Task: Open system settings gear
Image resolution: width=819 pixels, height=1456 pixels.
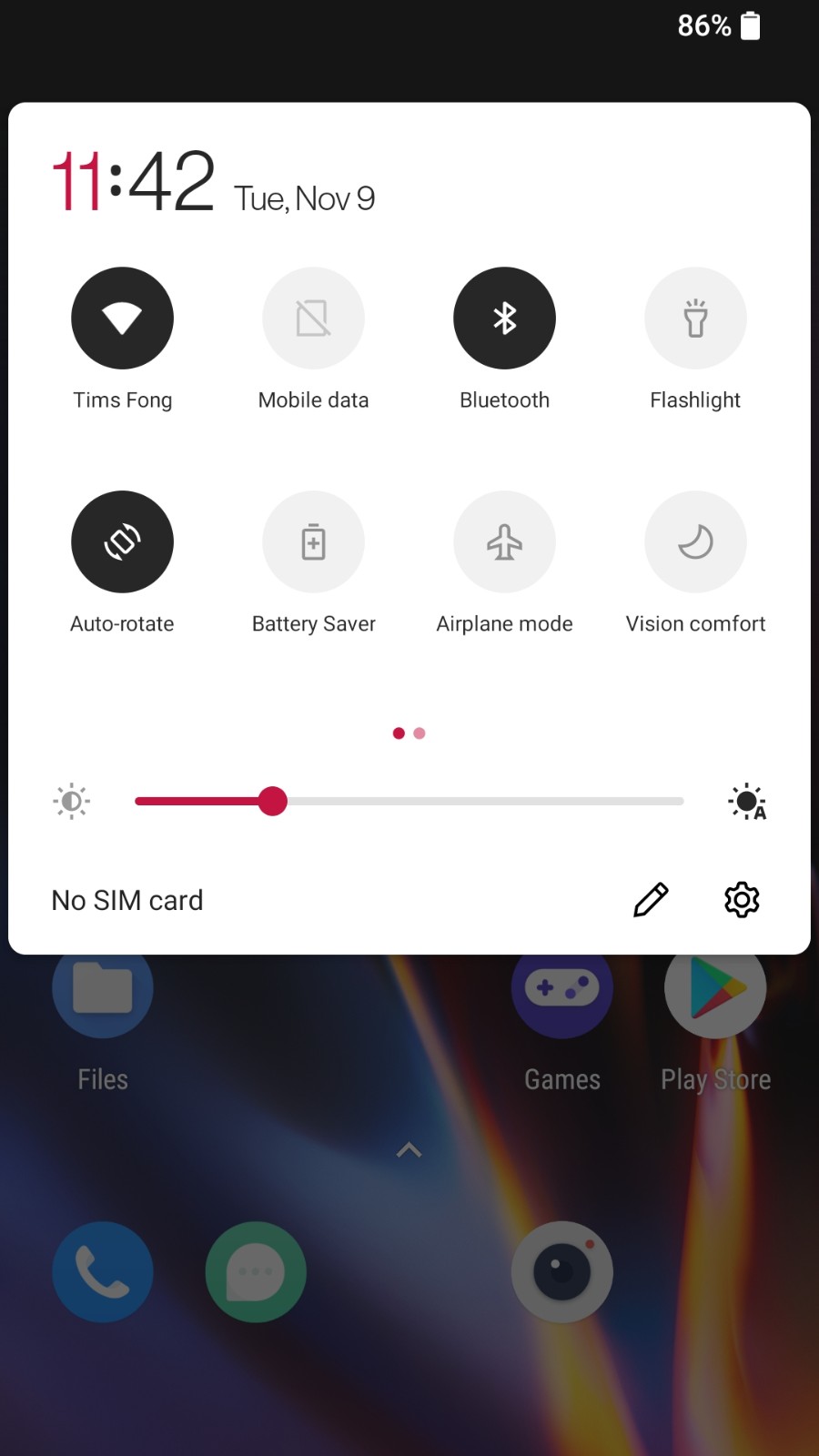Action: tap(742, 900)
